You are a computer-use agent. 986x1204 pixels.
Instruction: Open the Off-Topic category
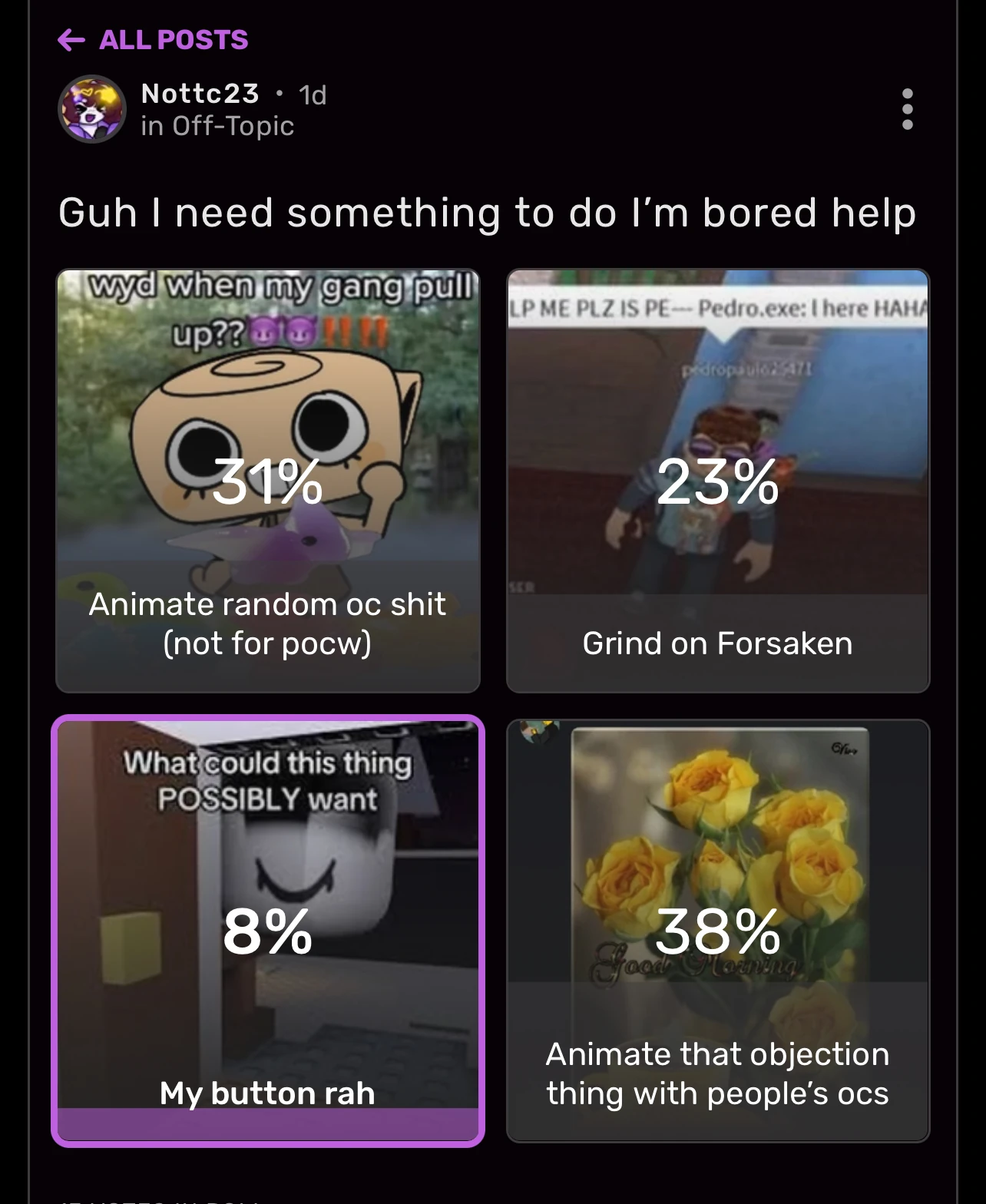pyautogui.click(x=233, y=126)
